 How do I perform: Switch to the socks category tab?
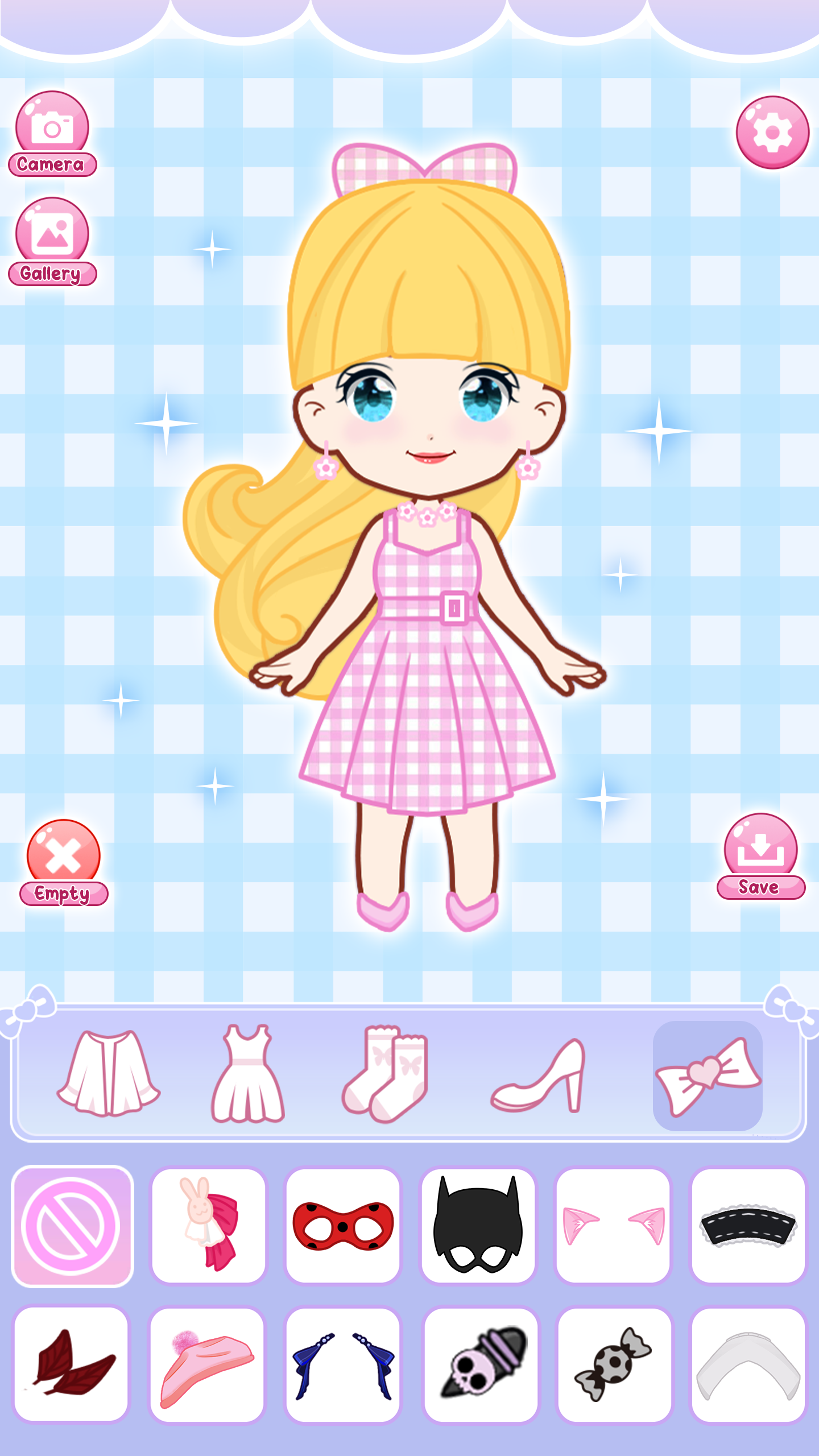coord(386,1074)
